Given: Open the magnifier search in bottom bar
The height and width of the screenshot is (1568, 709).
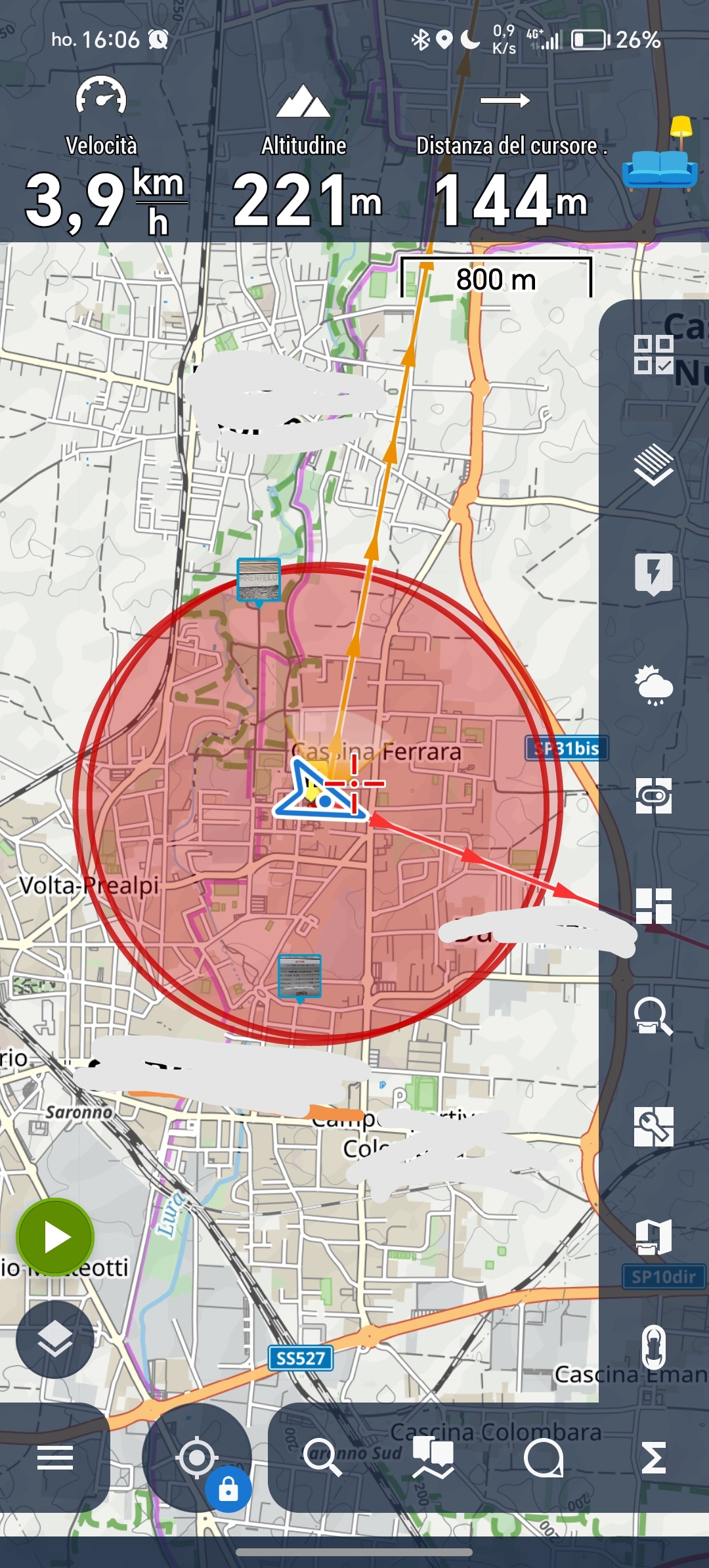Looking at the screenshot, I should (x=322, y=1458).
